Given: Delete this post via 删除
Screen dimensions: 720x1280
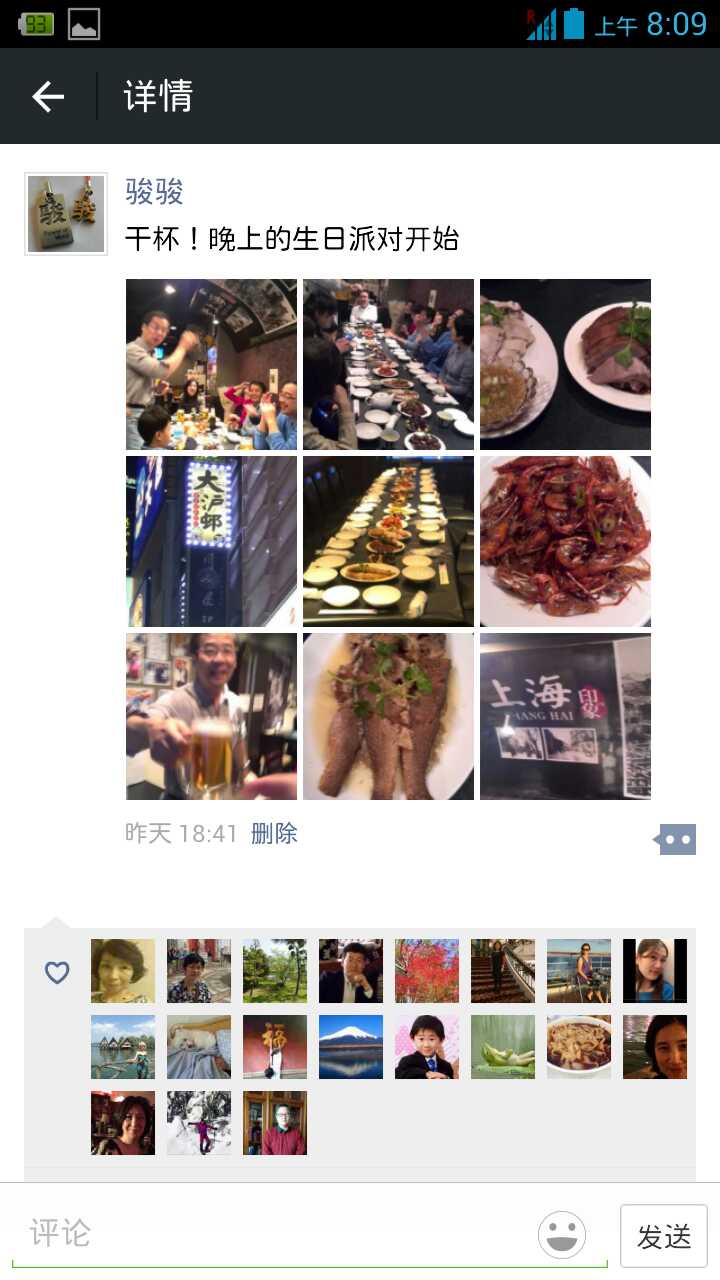Looking at the screenshot, I should click(274, 833).
